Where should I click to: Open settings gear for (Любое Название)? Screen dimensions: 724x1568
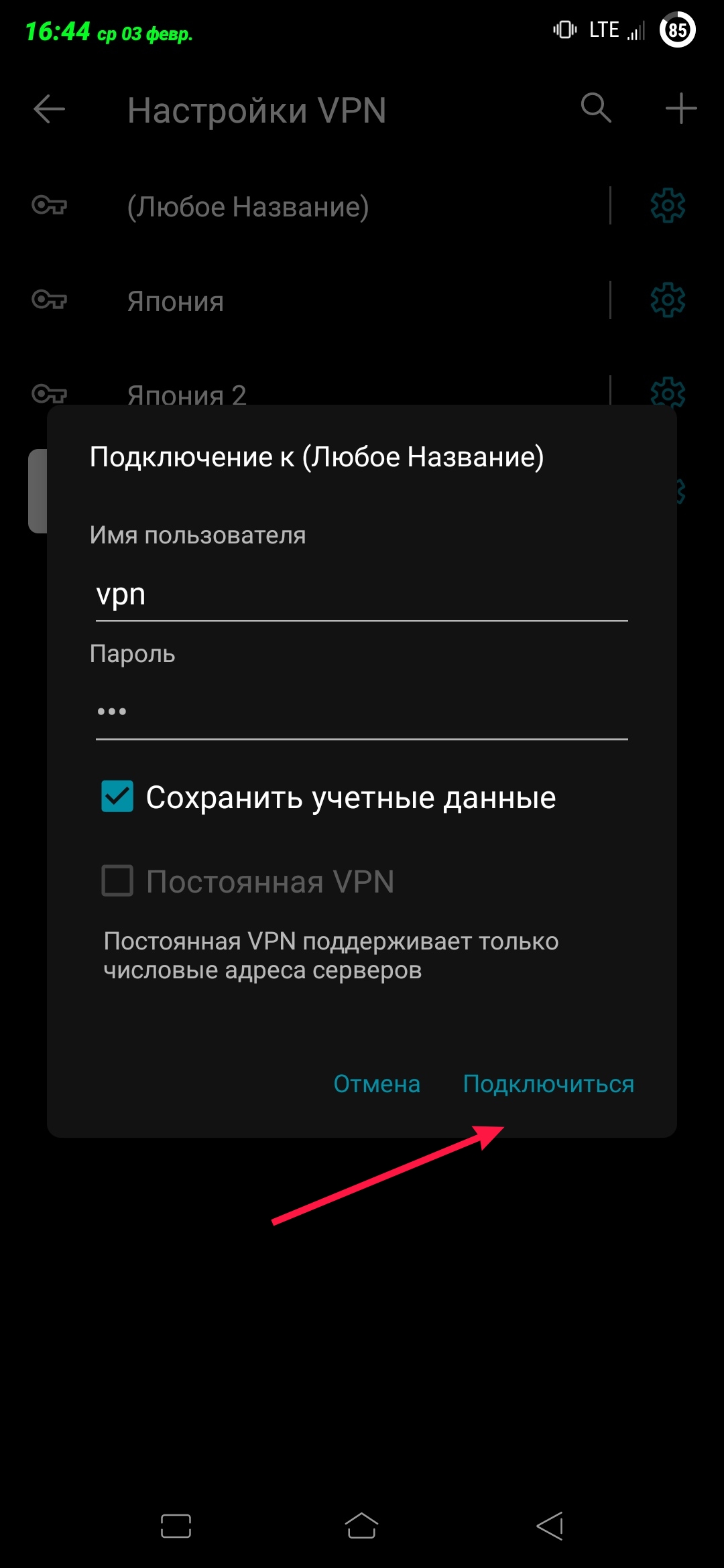point(668,206)
